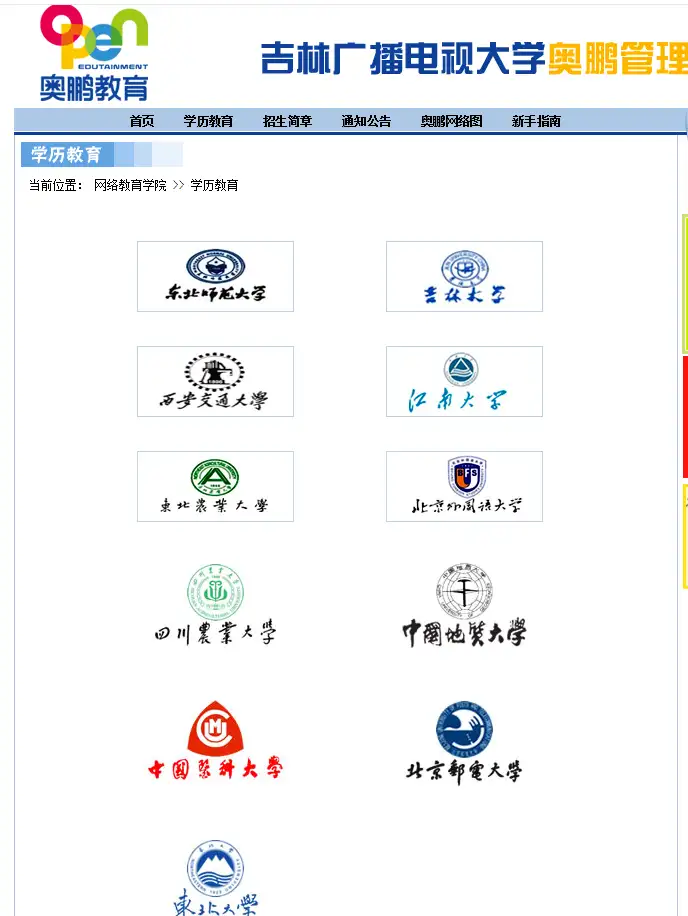This screenshot has height=916, width=688.
Task: Choose the 江南大学 tile
Action: tap(464, 381)
